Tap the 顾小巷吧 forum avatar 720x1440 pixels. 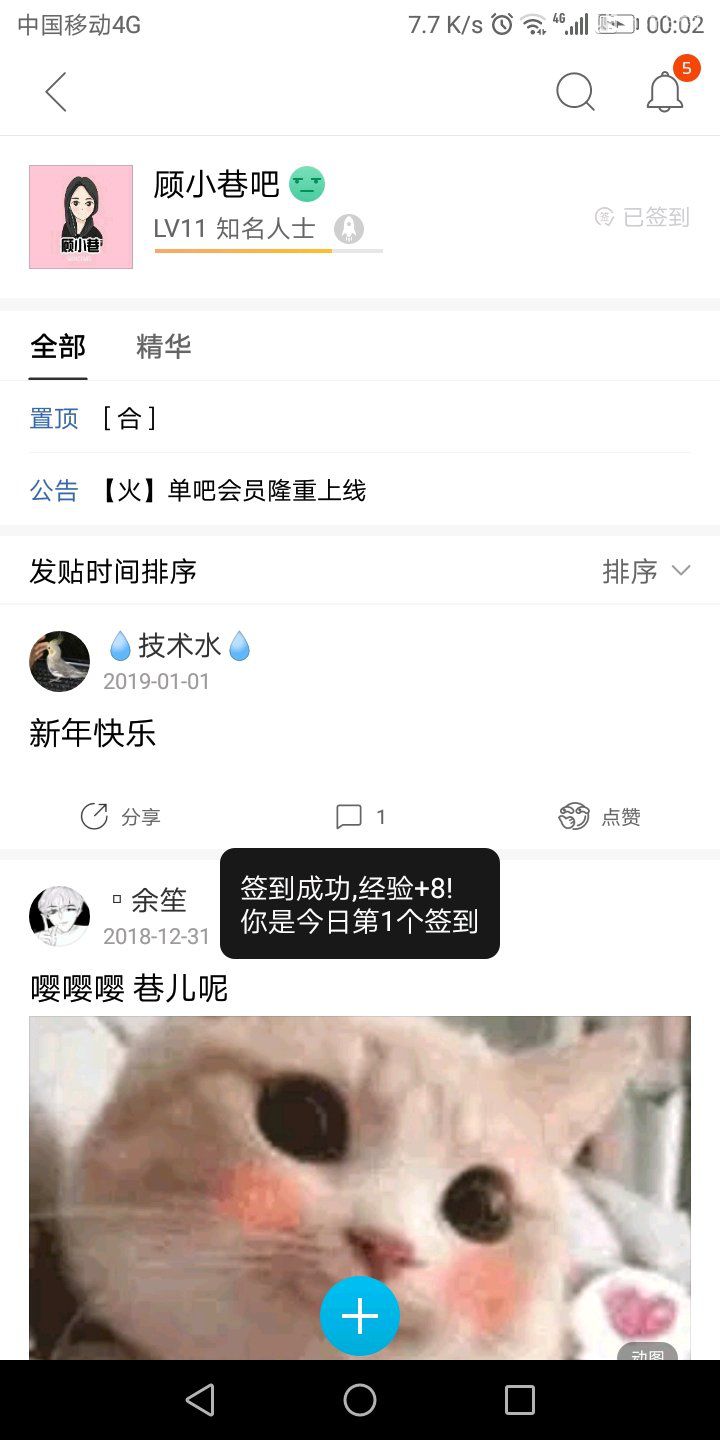81,217
